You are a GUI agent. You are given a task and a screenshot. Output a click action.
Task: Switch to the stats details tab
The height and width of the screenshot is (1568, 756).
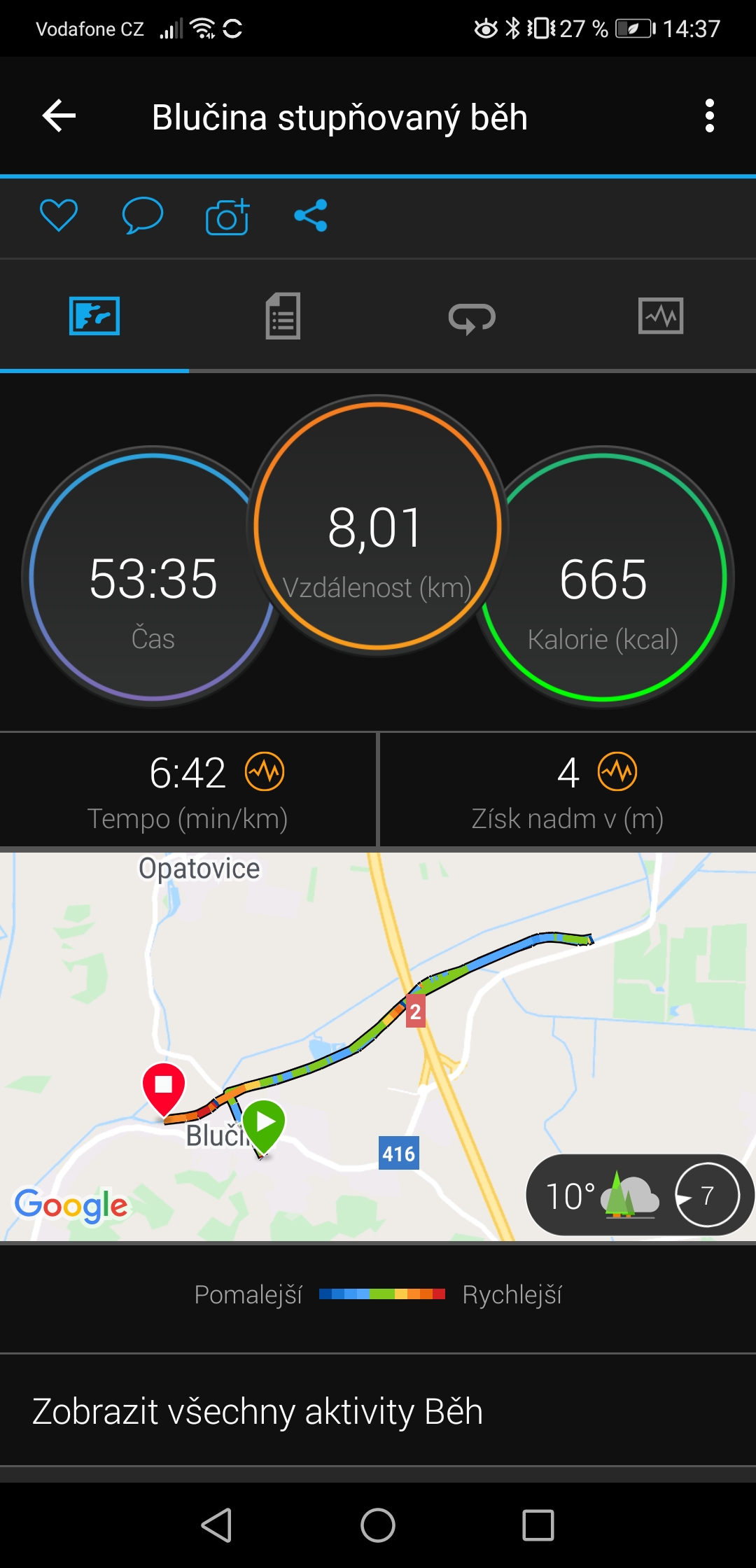283,316
